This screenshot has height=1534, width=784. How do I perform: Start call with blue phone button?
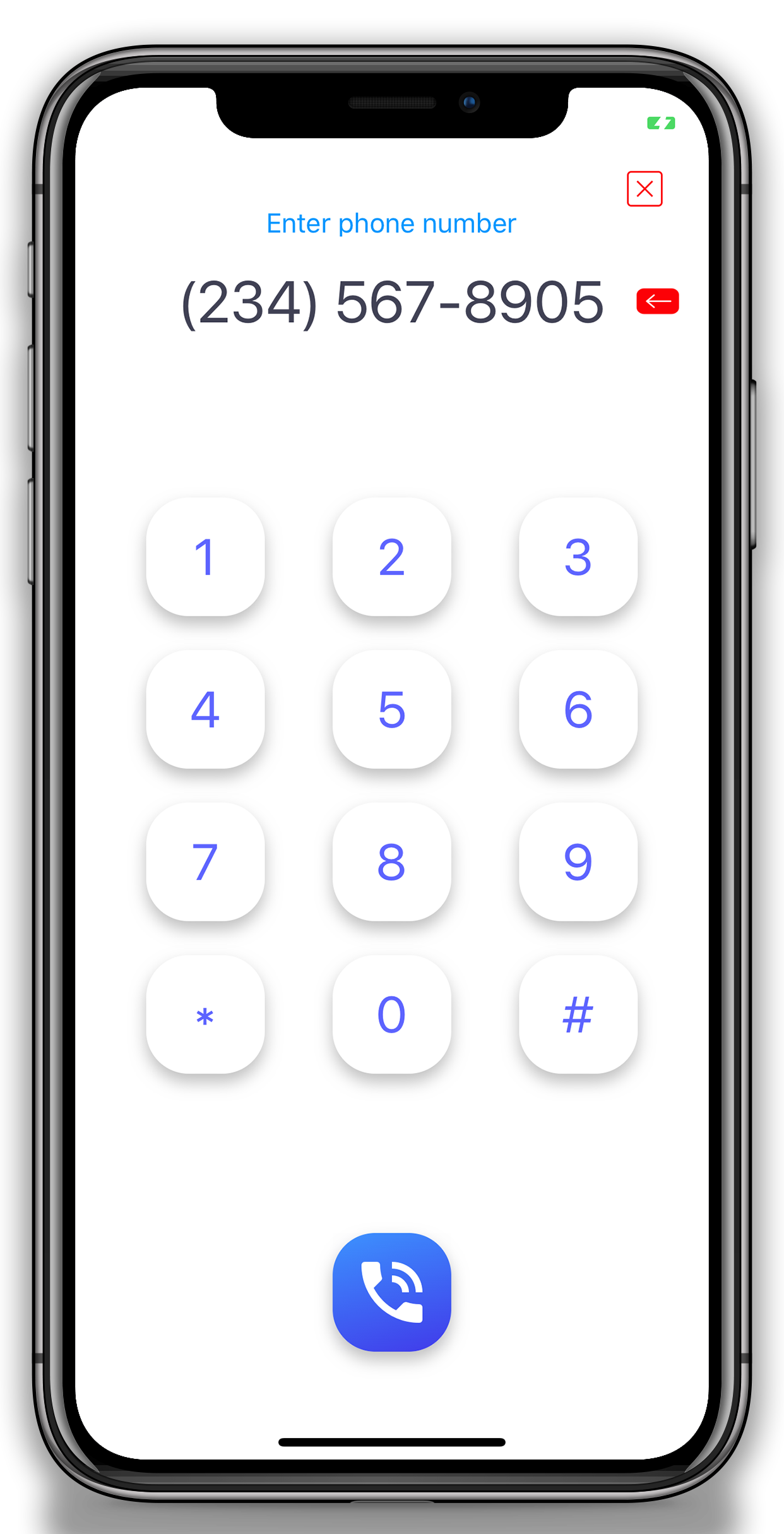pyautogui.click(x=391, y=1292)
